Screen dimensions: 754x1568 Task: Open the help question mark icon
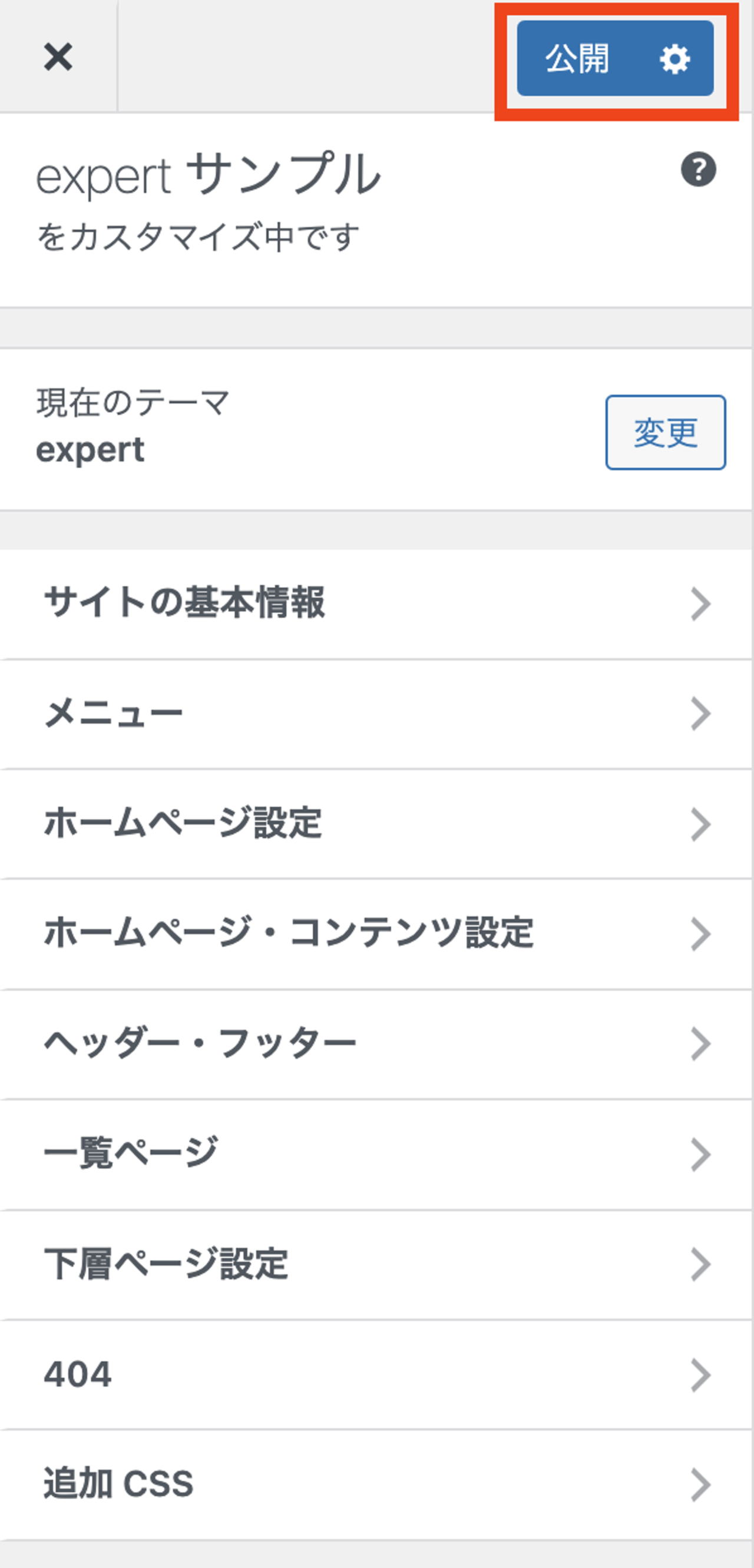(699, 169)
